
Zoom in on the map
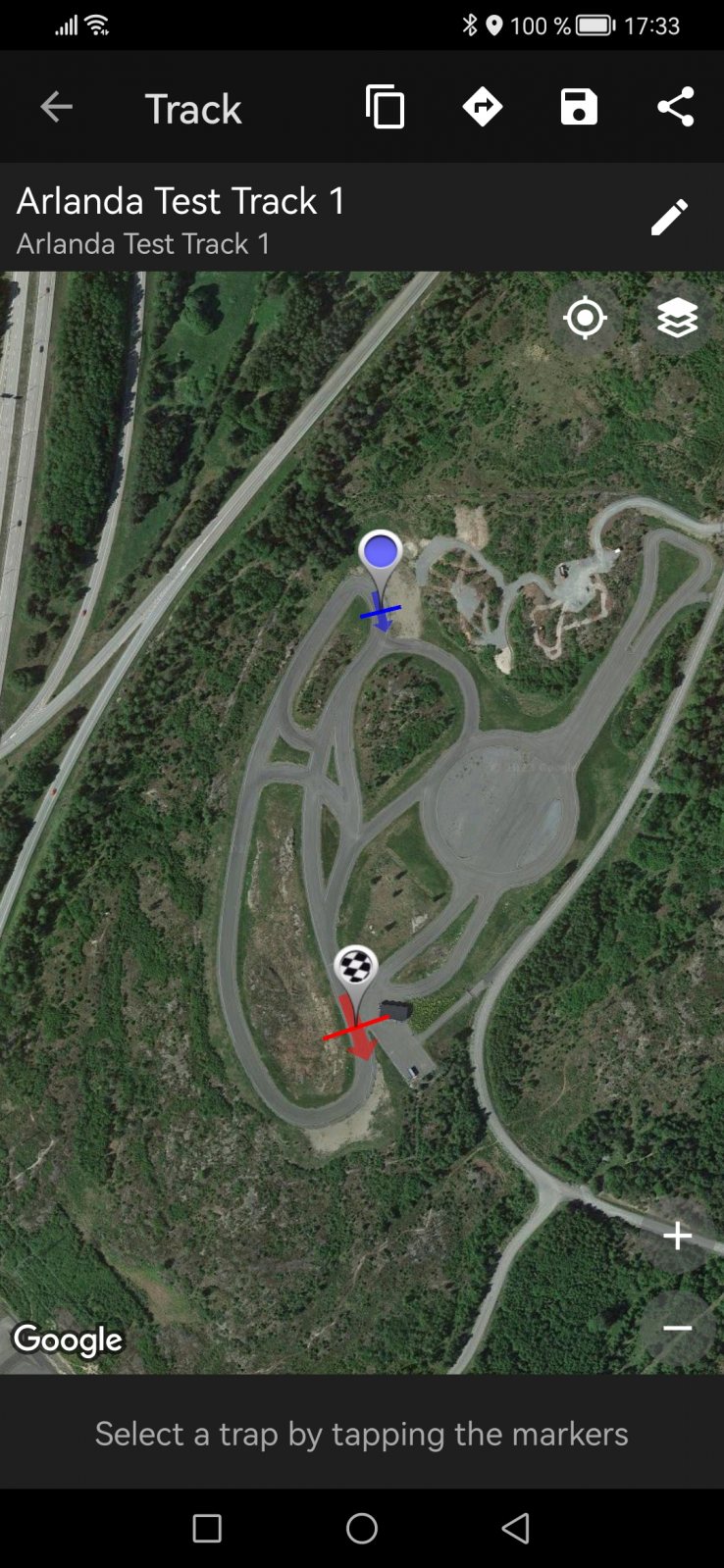(x=677, y=1236)
